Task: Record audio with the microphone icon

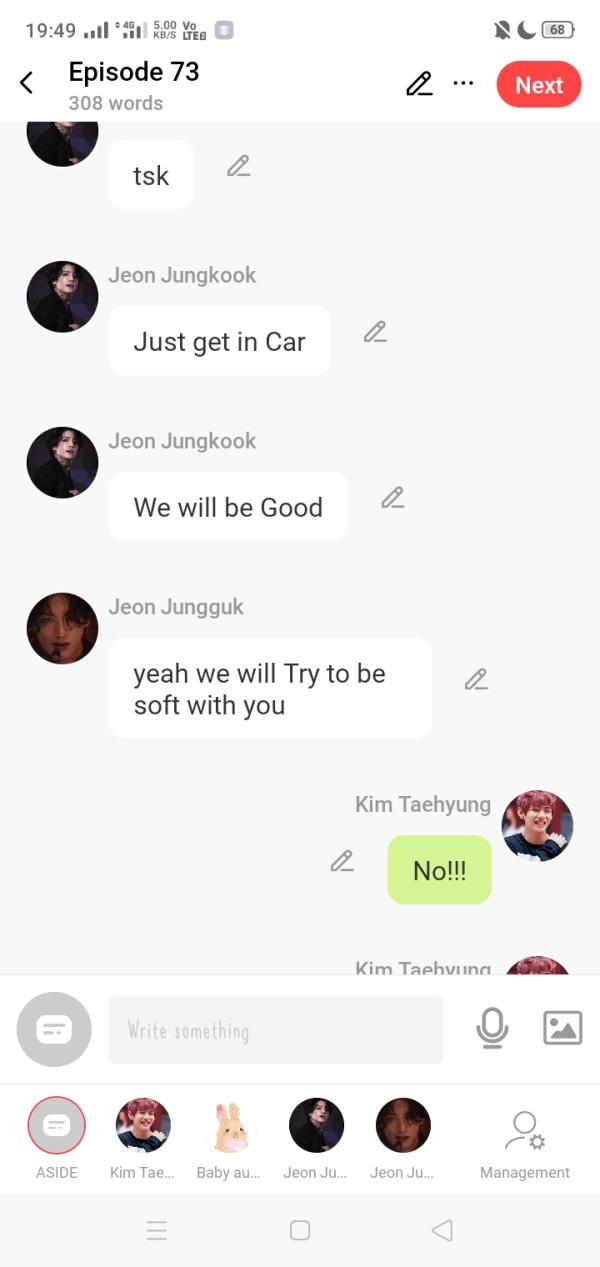Action: click(x=492, y=1028)
